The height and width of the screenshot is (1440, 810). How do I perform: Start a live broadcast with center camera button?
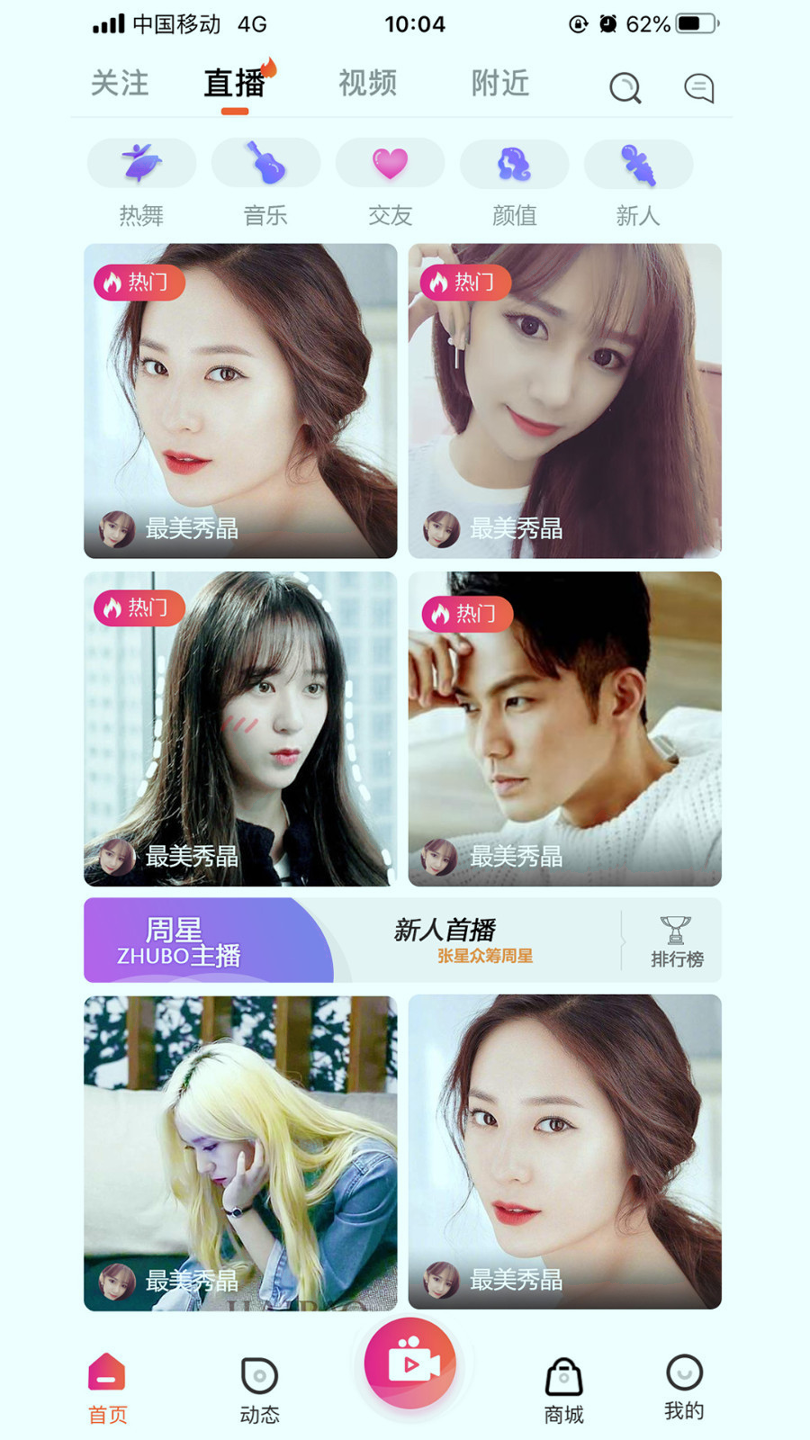[x=410, y=1364]
